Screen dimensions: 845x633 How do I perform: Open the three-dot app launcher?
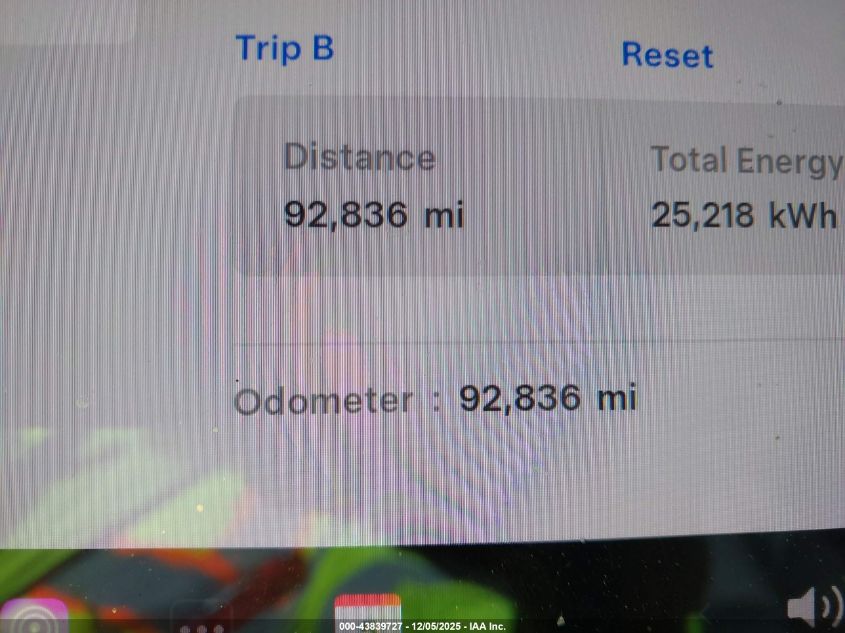(x=203, y=622)
